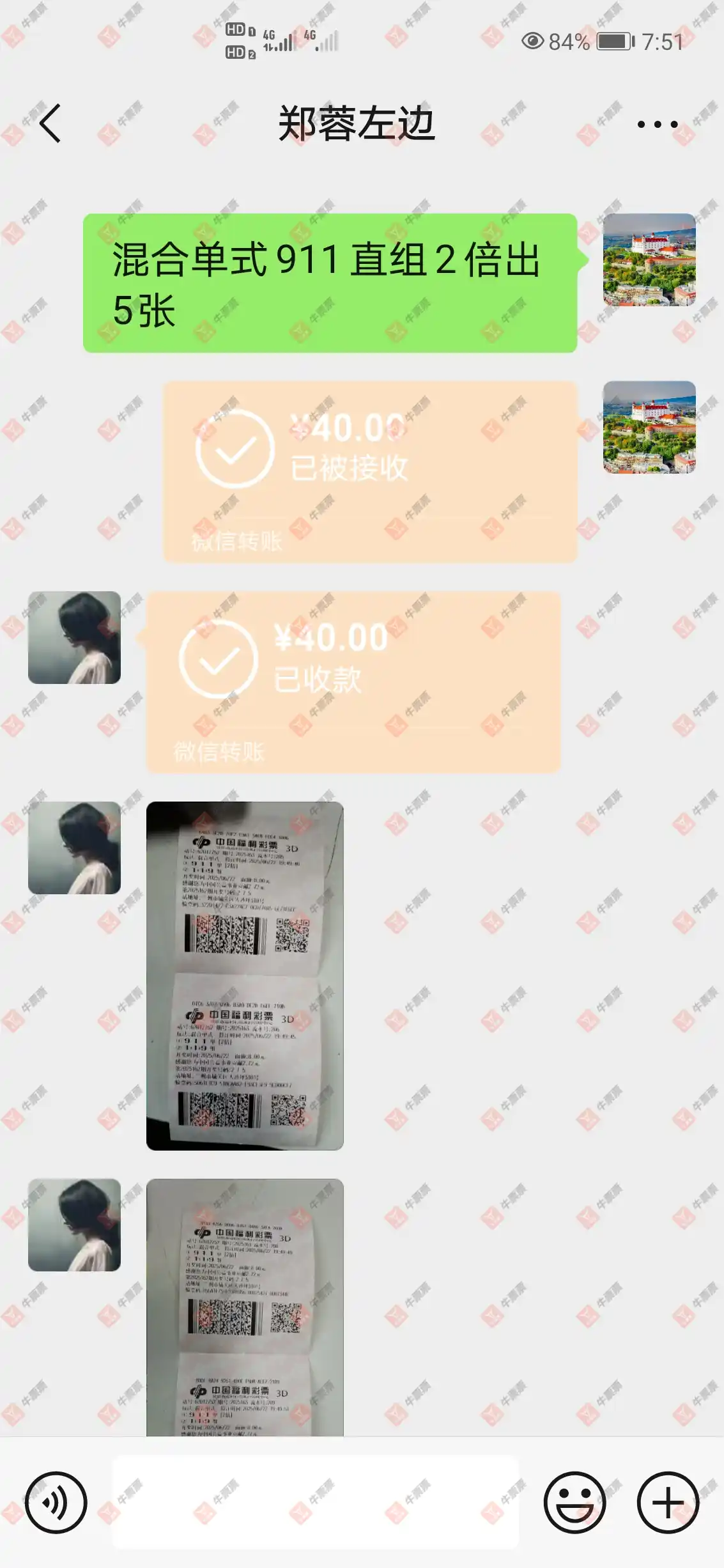Screen dimensions: 724x1568
Task: Open the chat info three-dots menu
Action: click(x=657, y=125)
